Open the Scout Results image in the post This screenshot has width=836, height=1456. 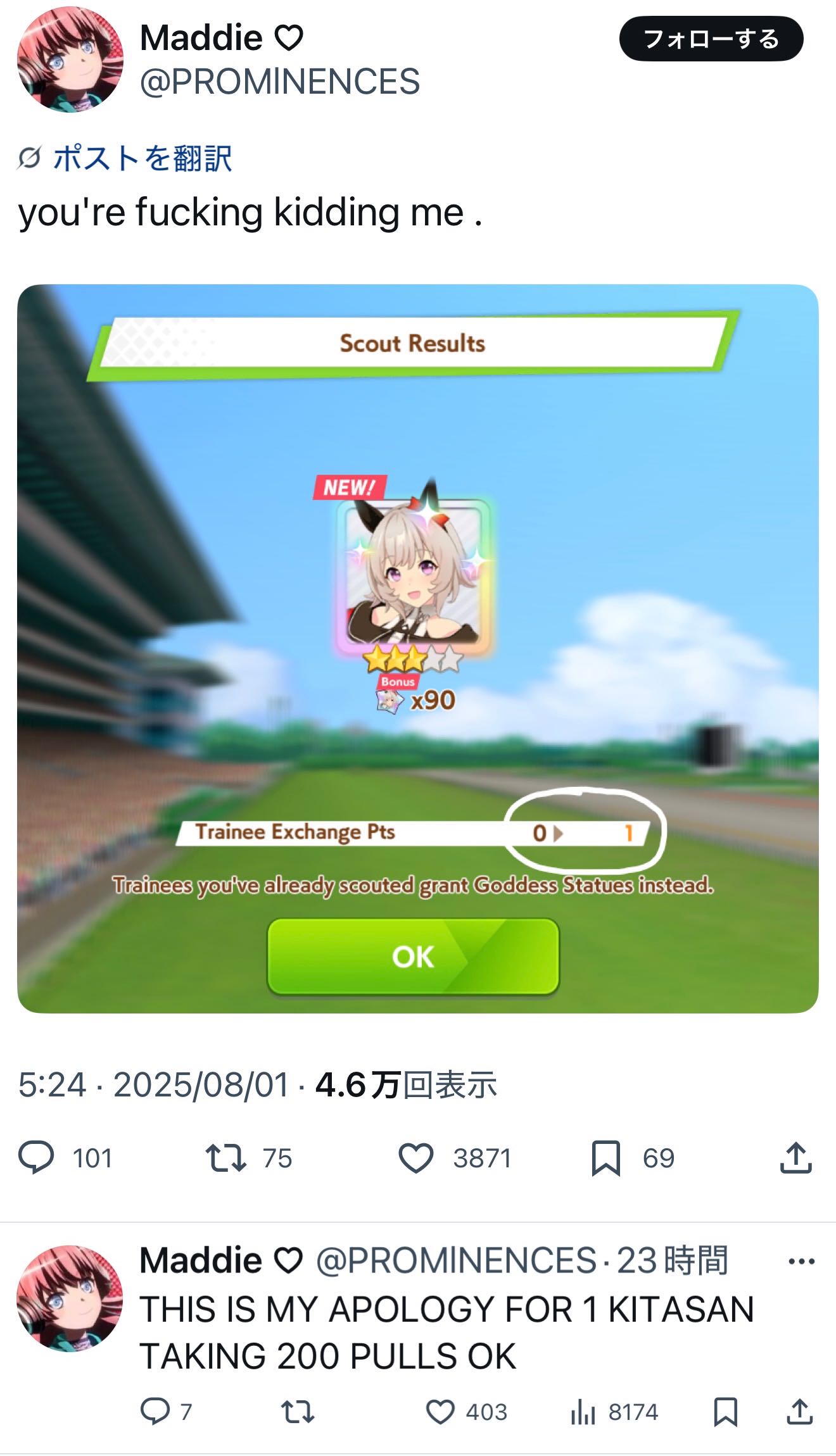point(417,648)
